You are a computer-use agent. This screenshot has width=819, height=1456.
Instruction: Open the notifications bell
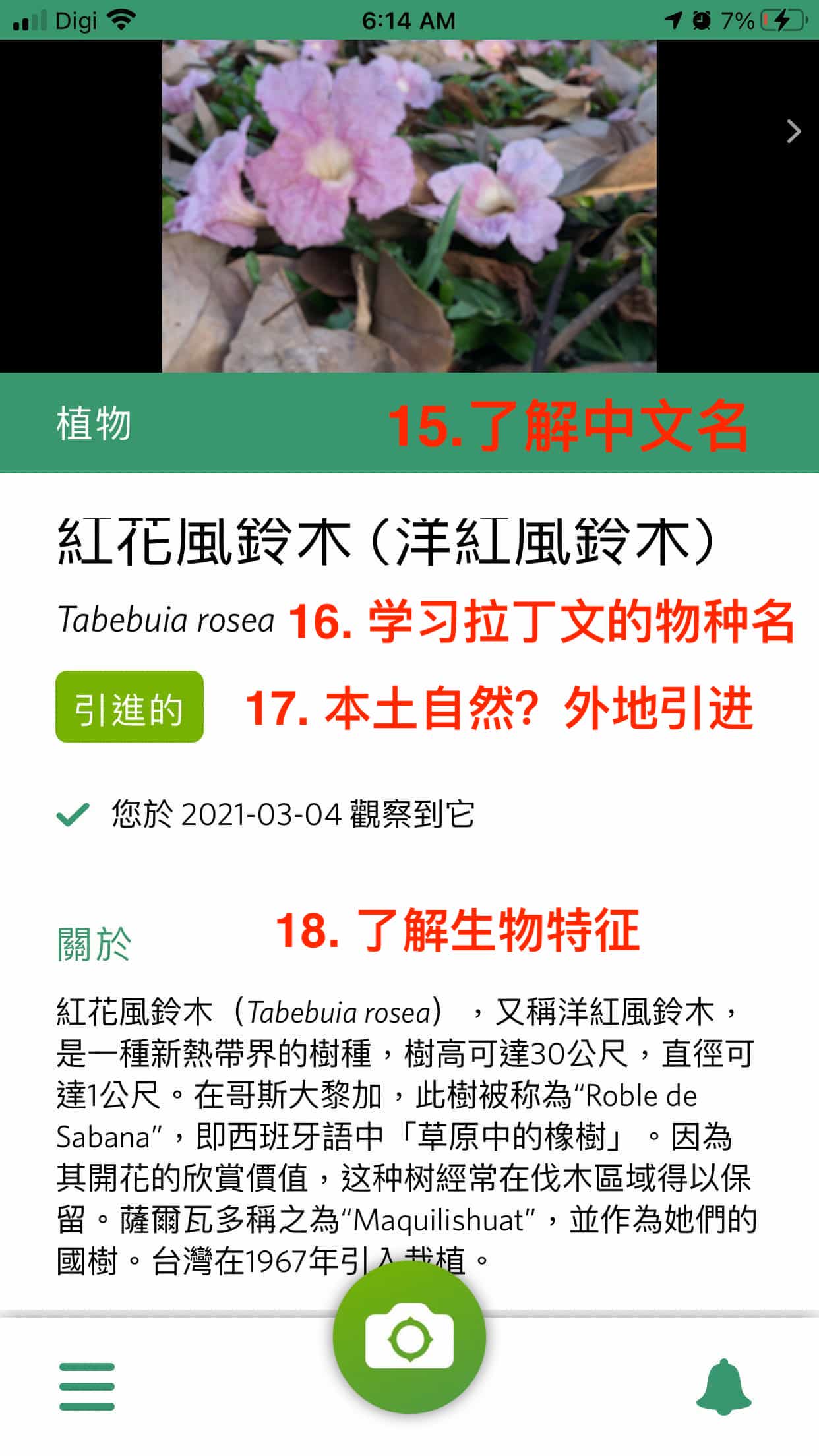(723, 1386)
